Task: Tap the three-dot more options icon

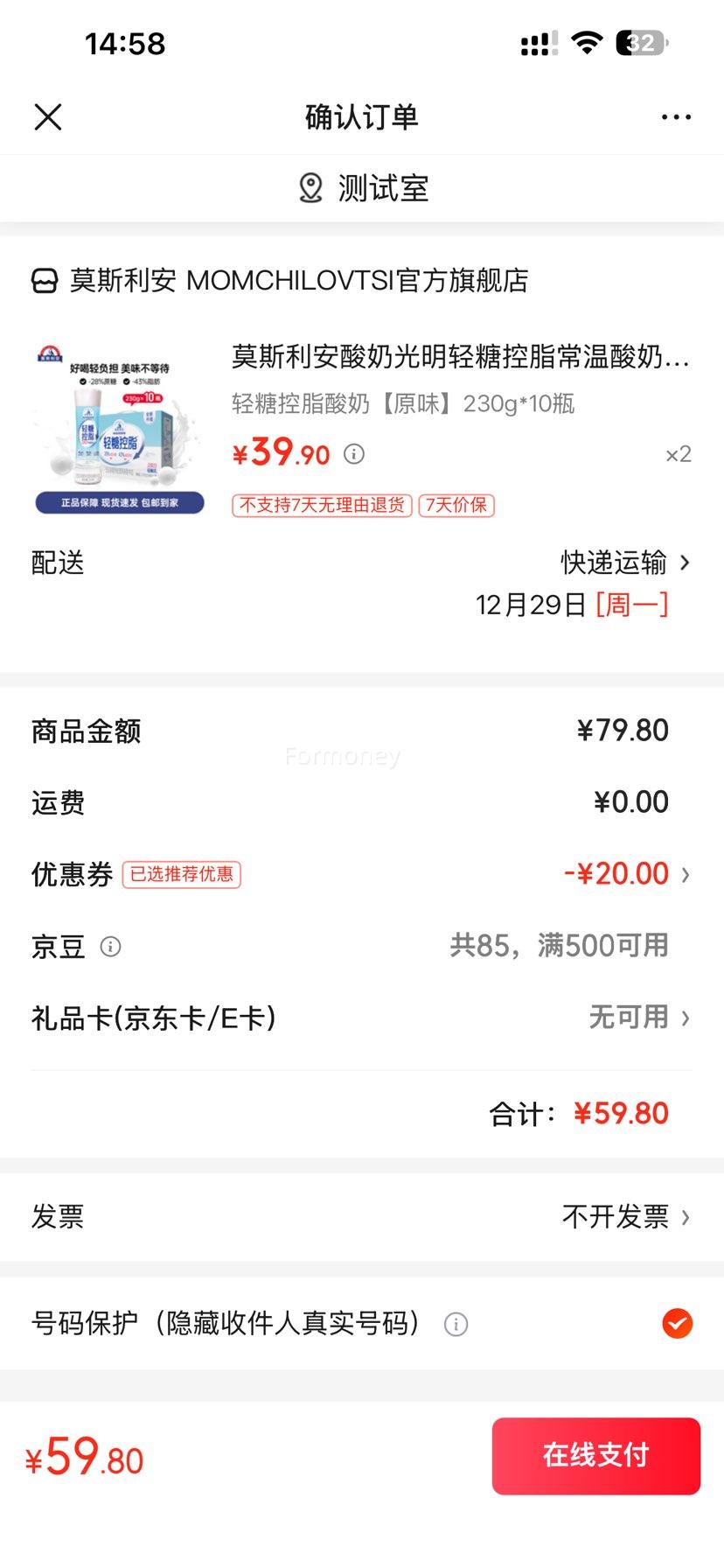Action: pos(676,116)
